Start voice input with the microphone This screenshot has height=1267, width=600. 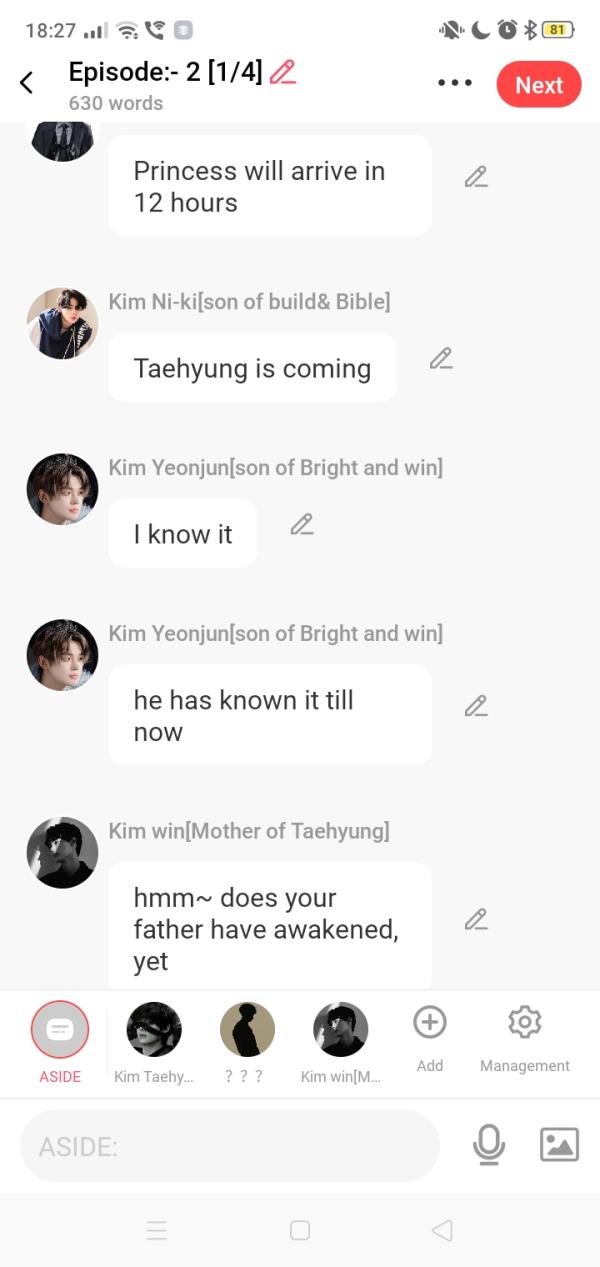pos(489,1145)
